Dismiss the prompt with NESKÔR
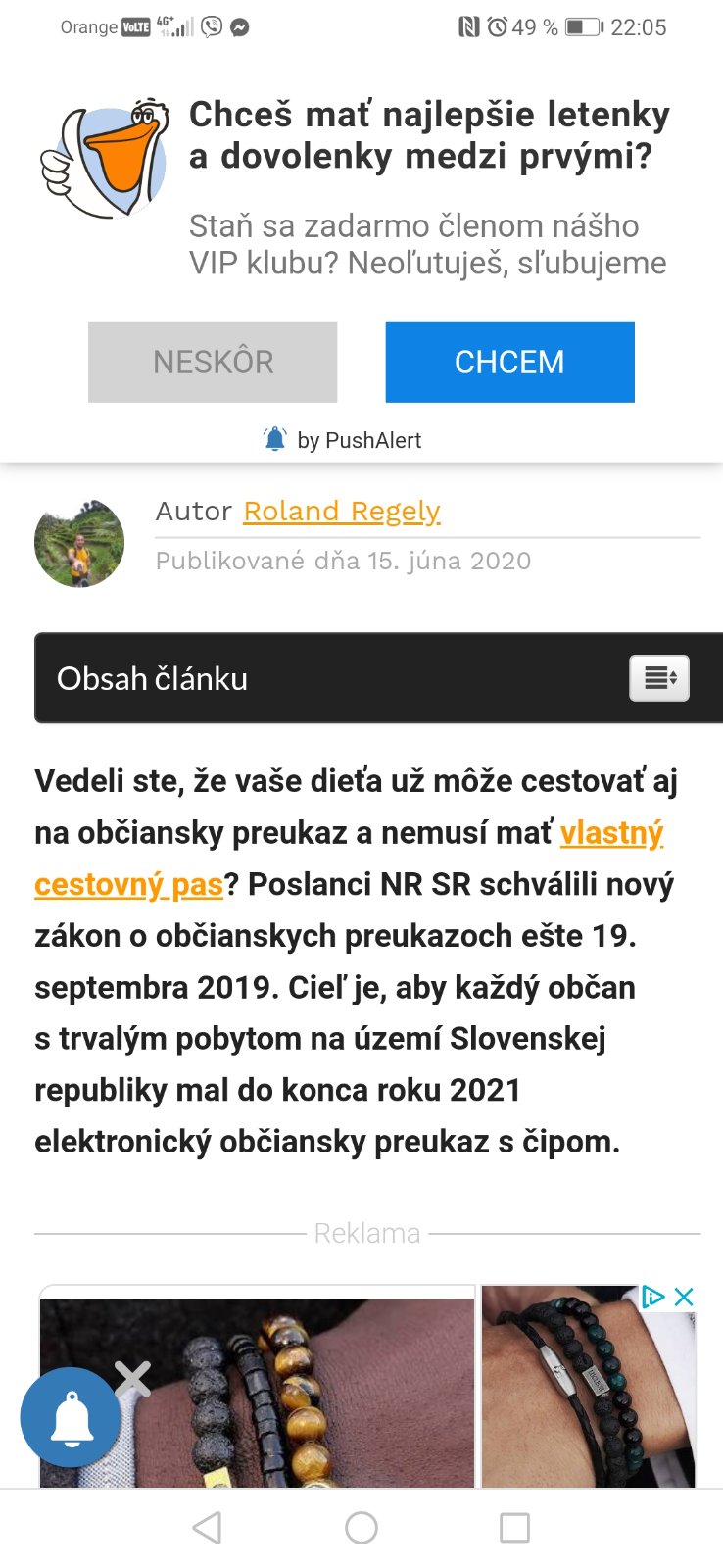Image resolution: width=723 pixels, height=1568 pixels. tap(213, 363)
